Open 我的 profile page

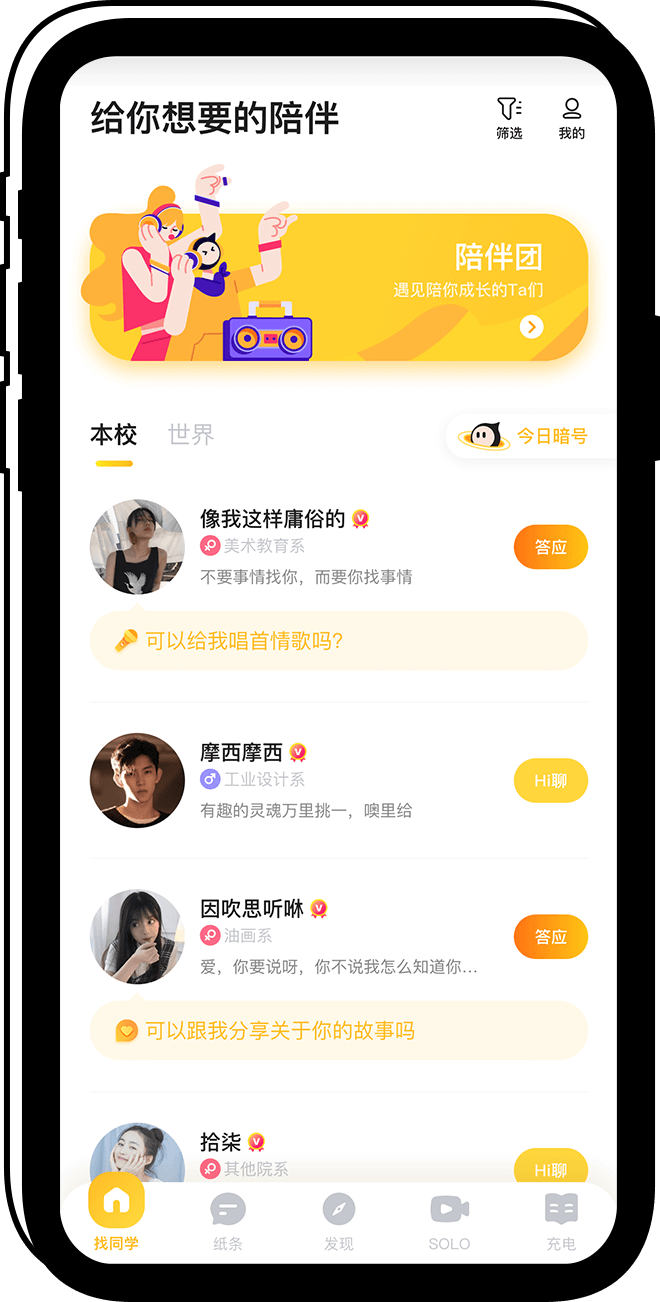tap(571, 118)
